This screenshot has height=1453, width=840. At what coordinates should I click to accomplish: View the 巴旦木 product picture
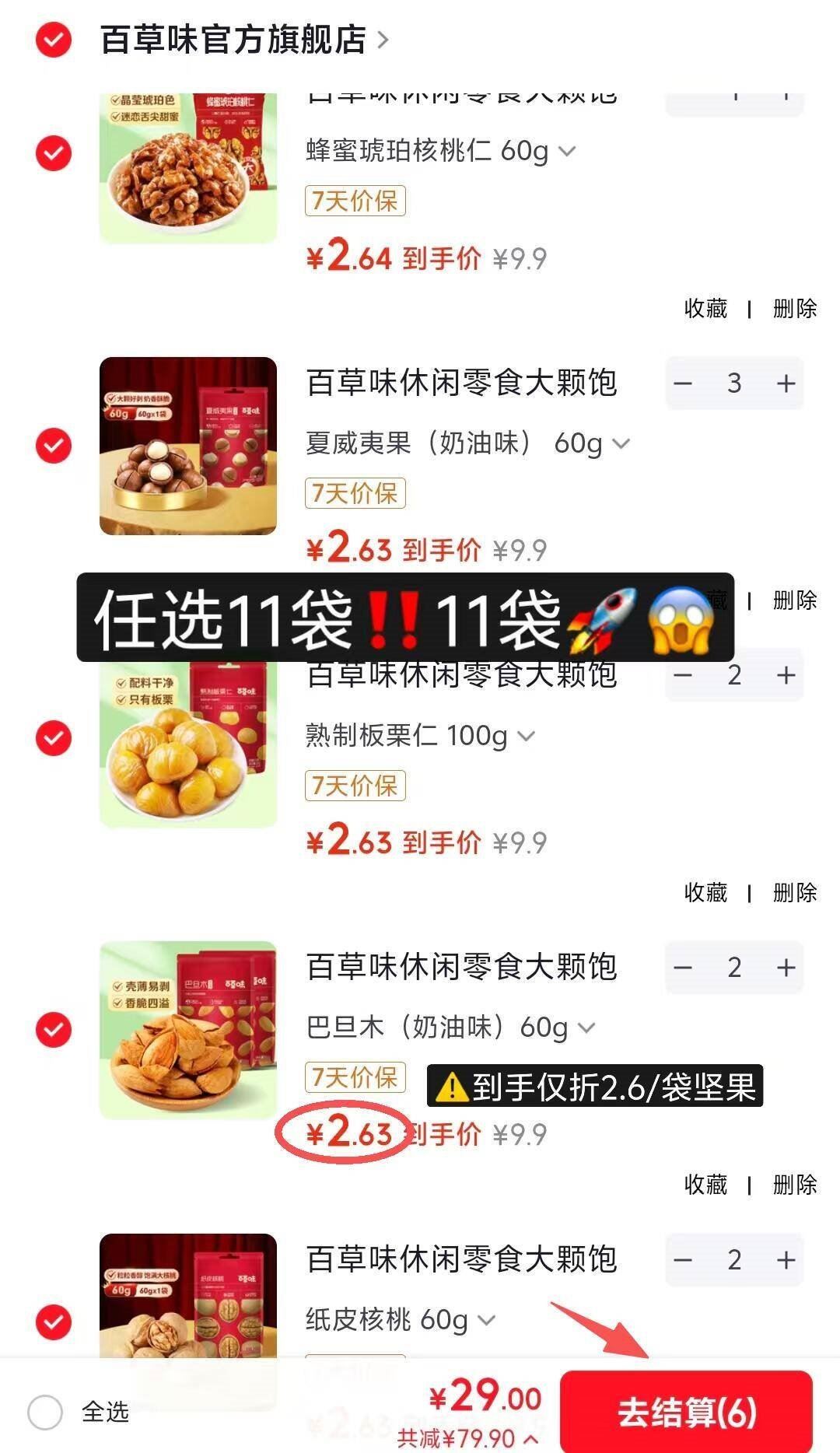[x=188, y=1030]
